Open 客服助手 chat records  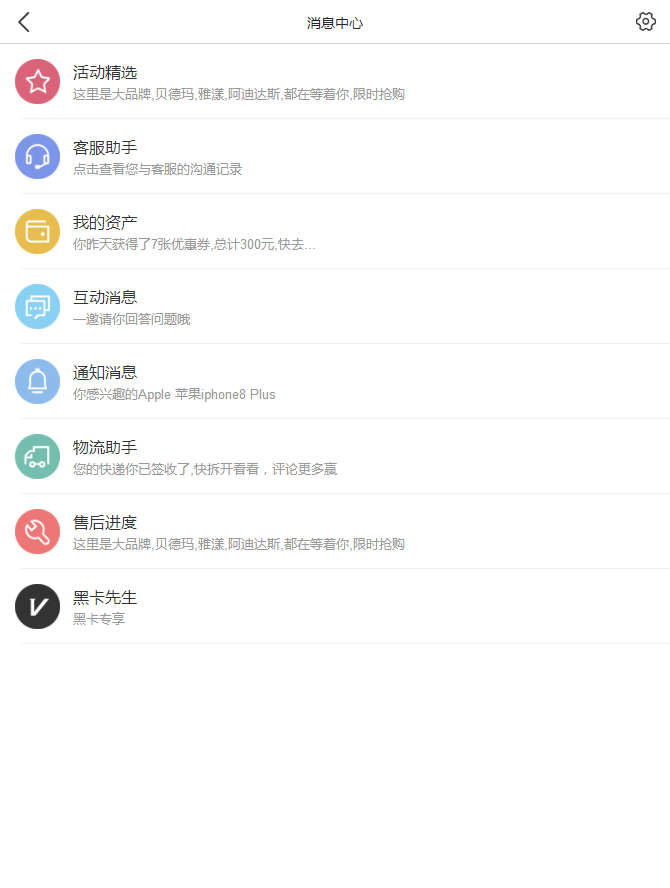click(335, 157)
